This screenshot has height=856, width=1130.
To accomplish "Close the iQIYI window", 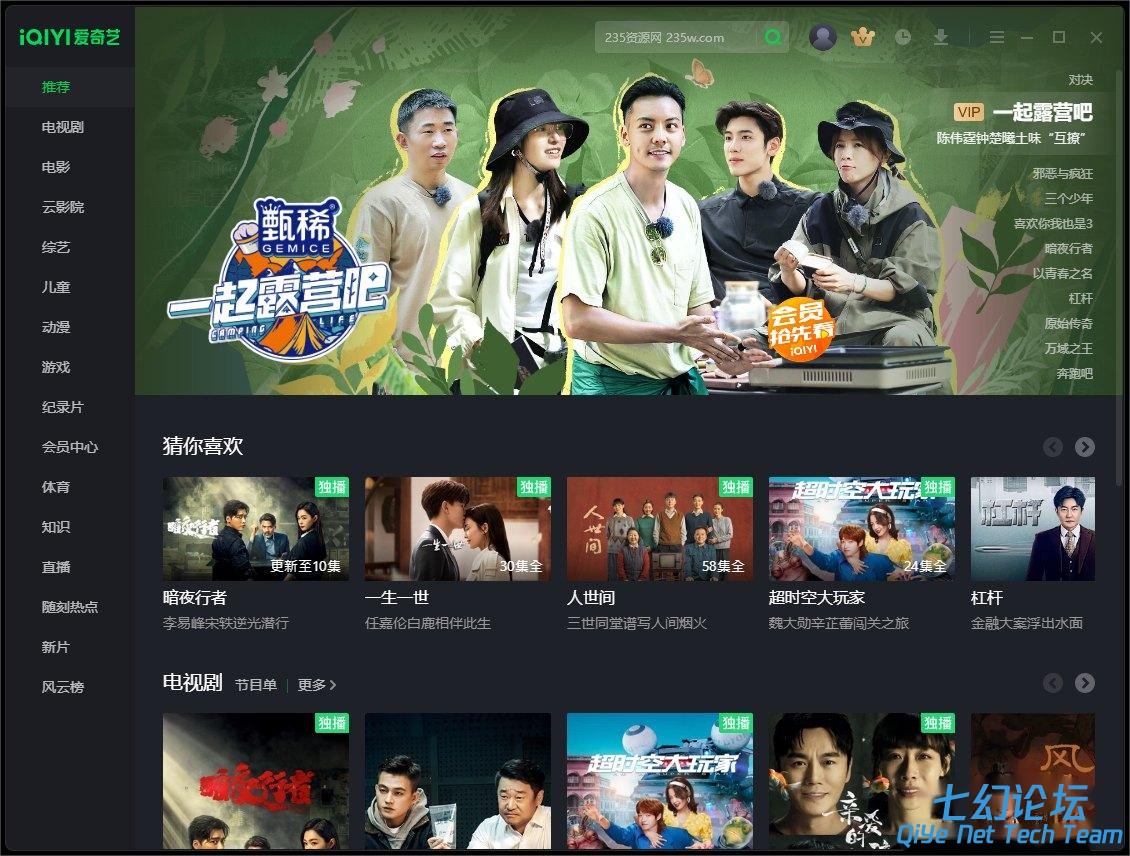I will tap(1096, 37).
